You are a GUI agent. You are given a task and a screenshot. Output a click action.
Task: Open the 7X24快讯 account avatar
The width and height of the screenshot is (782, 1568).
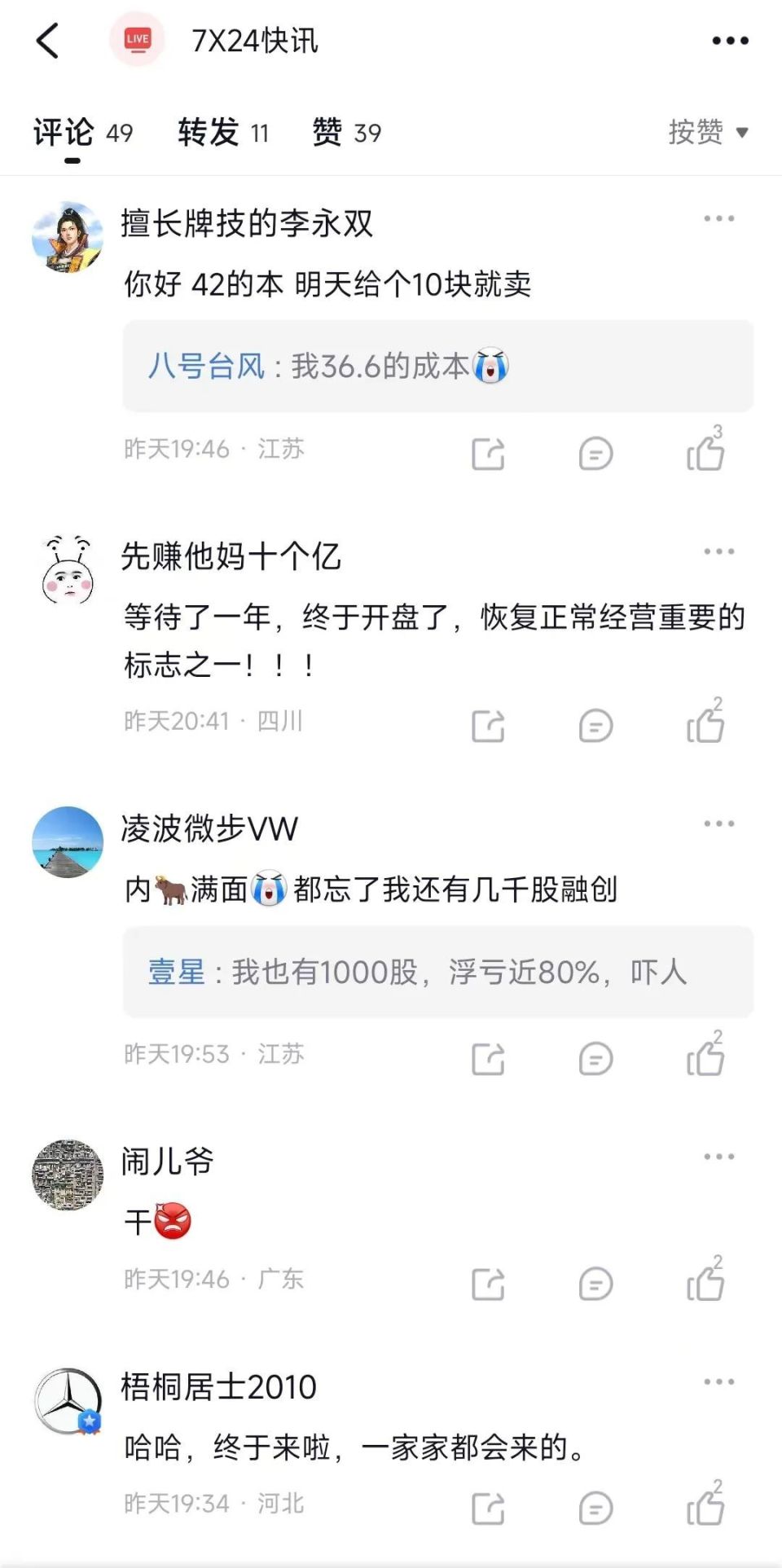tap(137, 39)
